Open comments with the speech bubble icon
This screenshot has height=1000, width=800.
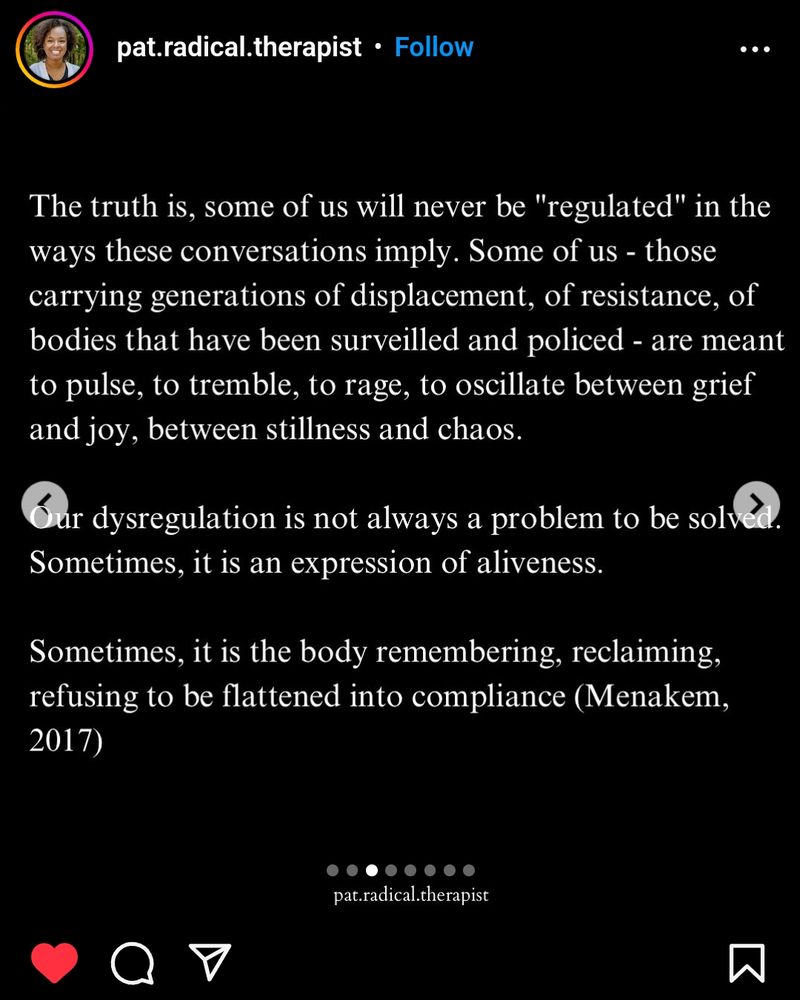coord(132,963)
